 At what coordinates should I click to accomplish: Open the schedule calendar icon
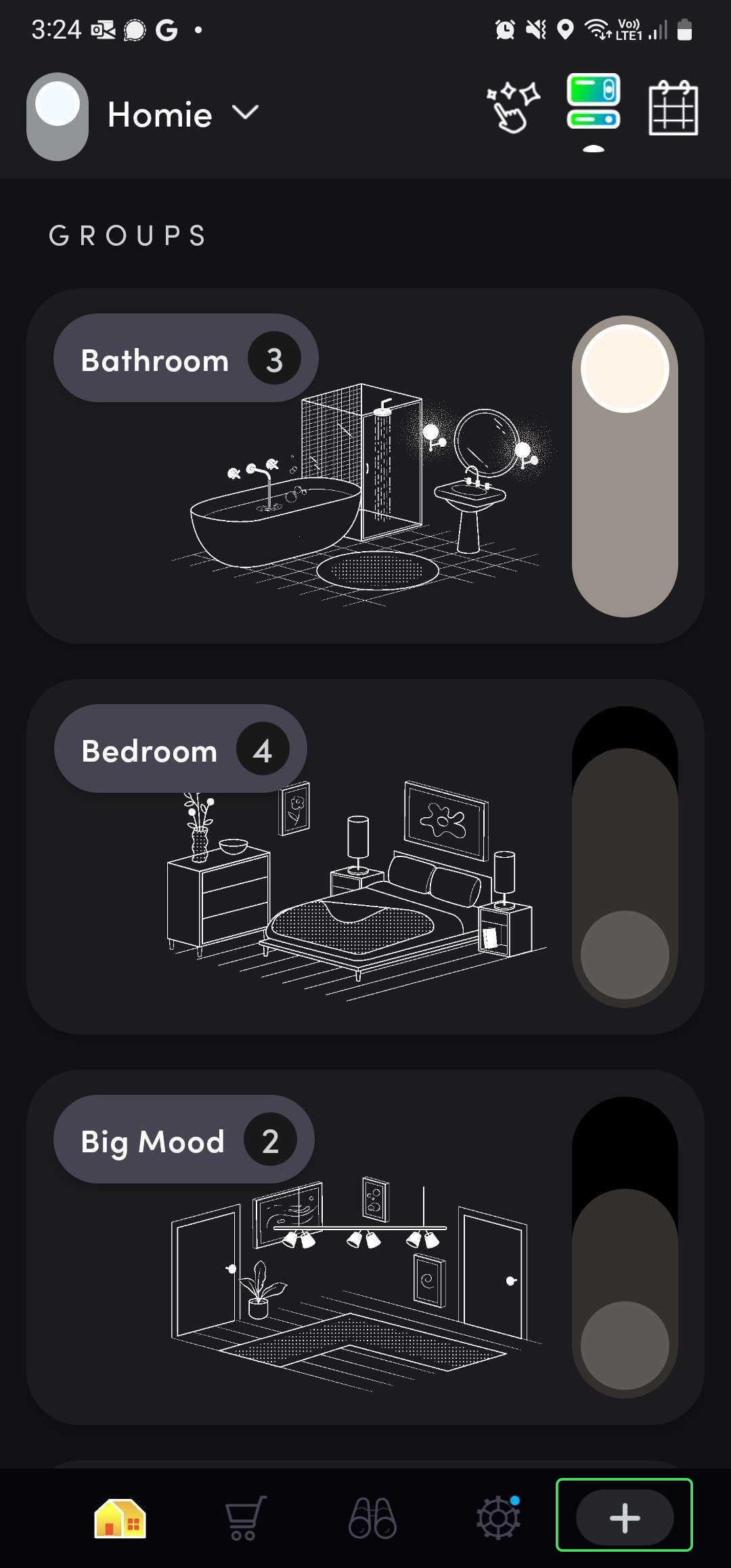[673, 107]
